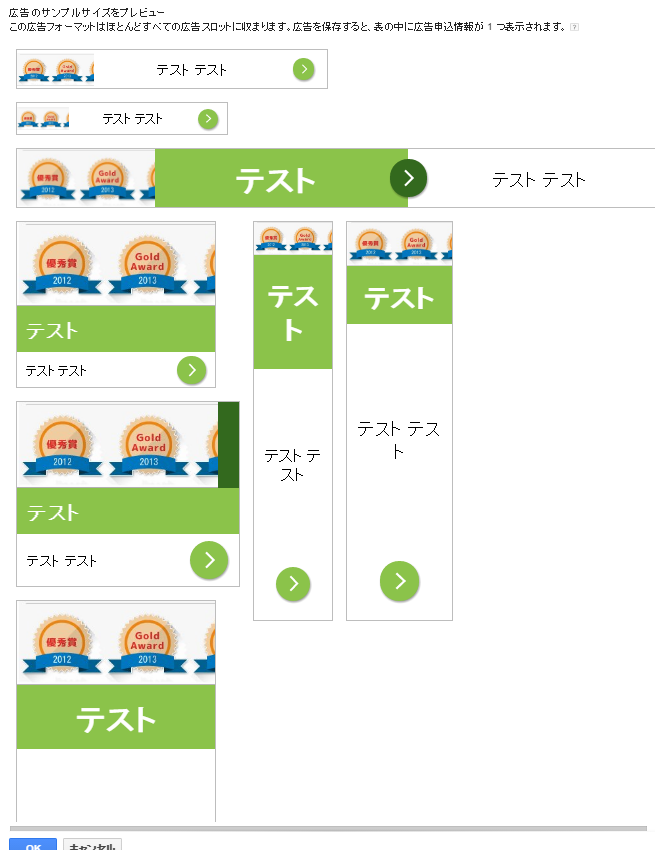
Task: Tap the キャンセル button
Action: (92, 844)
